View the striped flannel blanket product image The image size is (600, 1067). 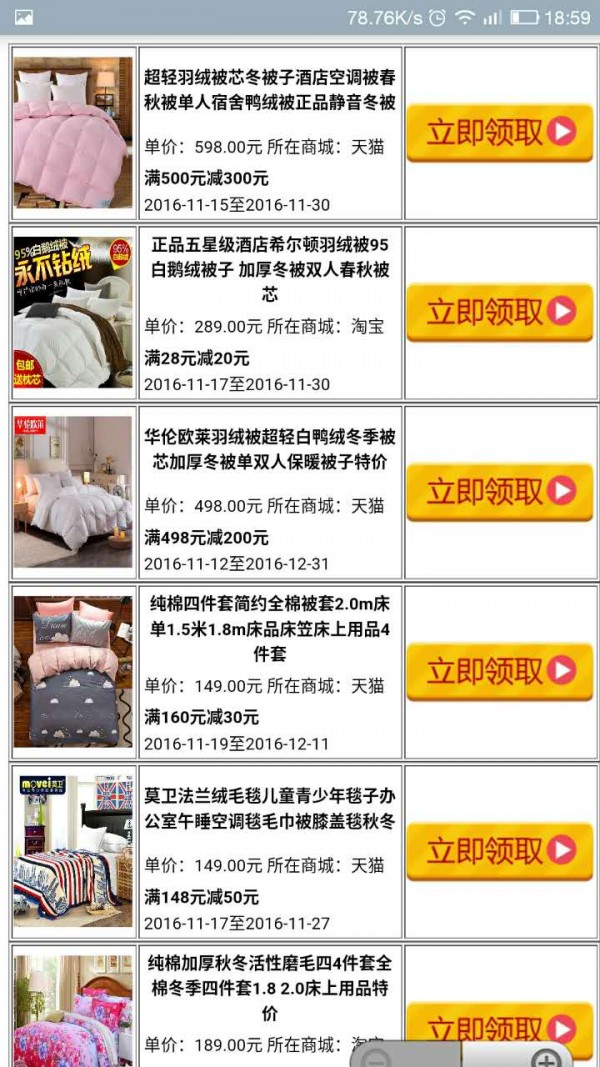[x=73, y=851]
